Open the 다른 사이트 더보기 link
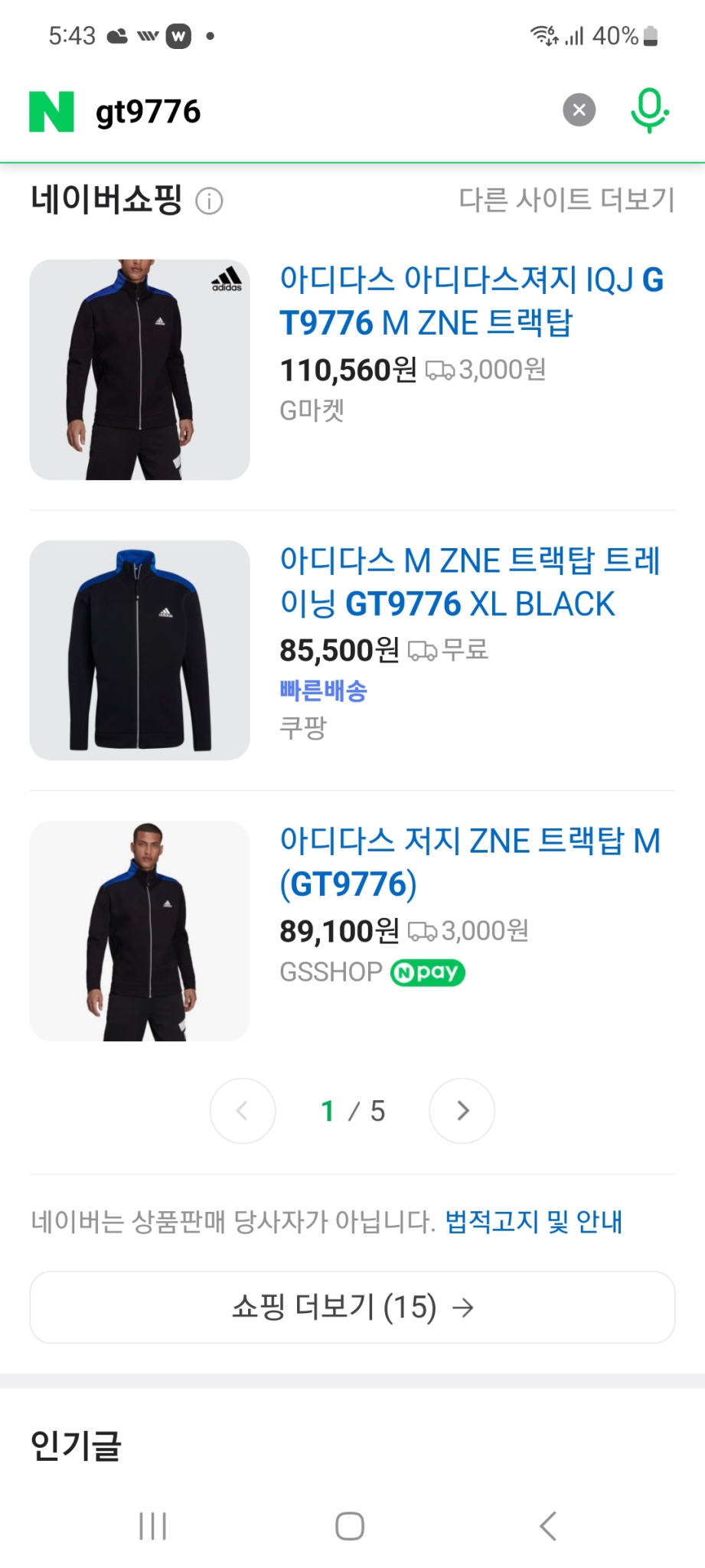 click(566, 198)
